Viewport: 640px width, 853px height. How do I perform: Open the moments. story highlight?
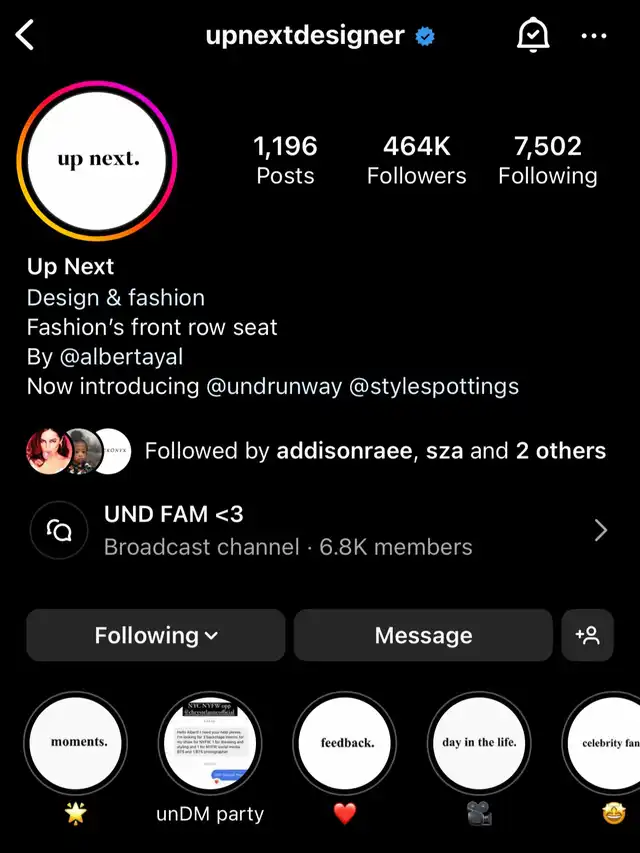point(76,744)
